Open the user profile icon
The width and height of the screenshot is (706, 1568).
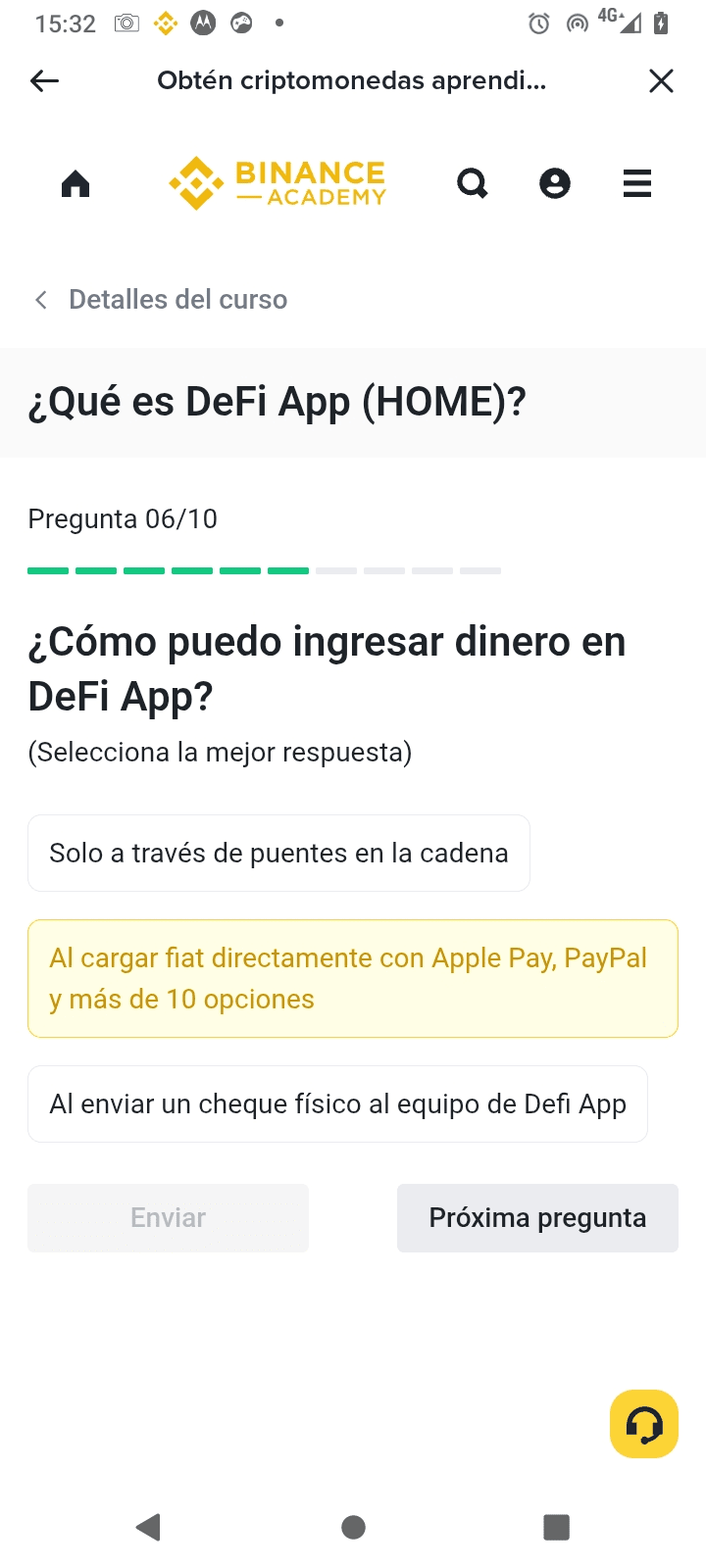coord(555,183)
